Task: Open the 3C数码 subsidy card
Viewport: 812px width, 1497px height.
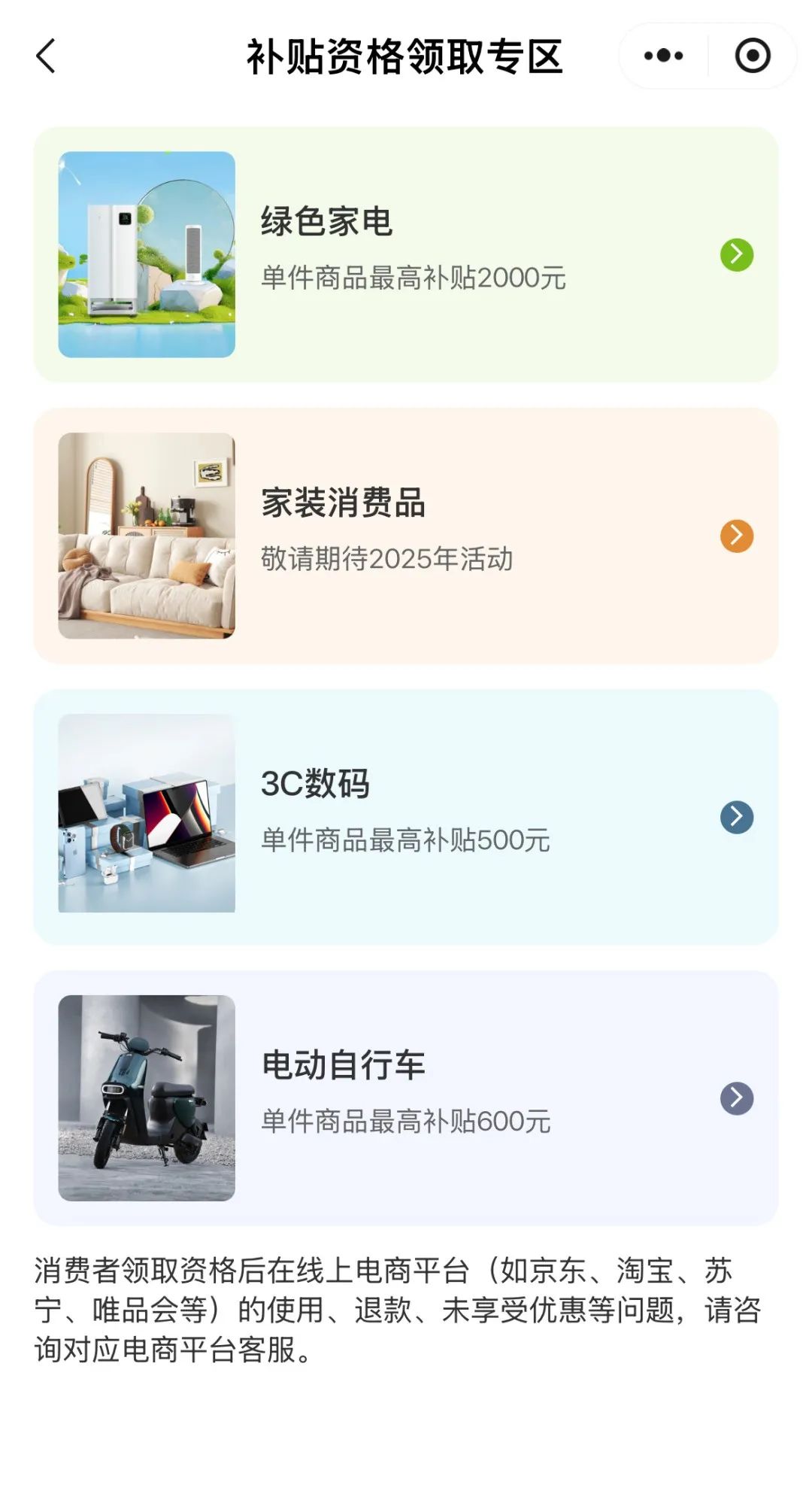Action: (x=406, y=817)
